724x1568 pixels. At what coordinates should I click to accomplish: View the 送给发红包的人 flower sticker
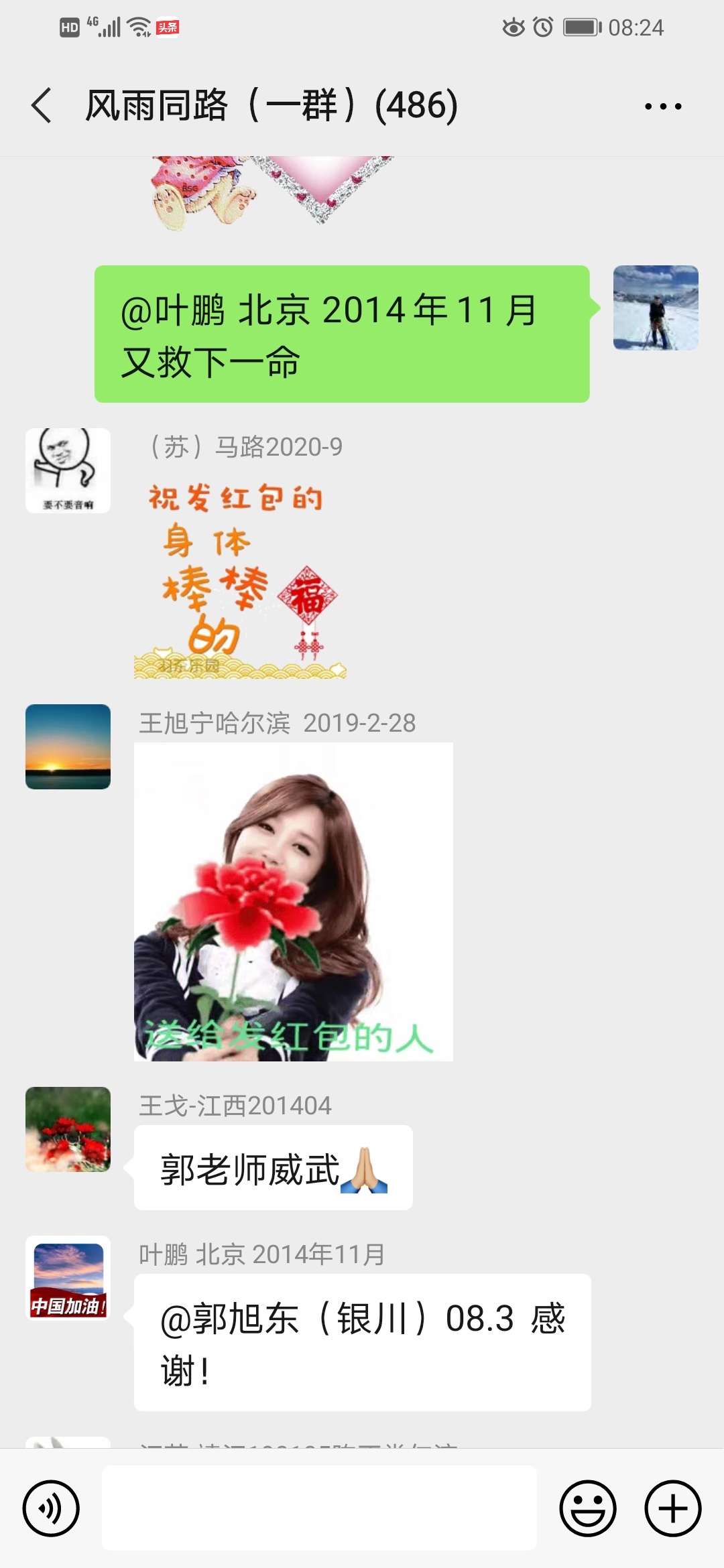tap(293, 901)
